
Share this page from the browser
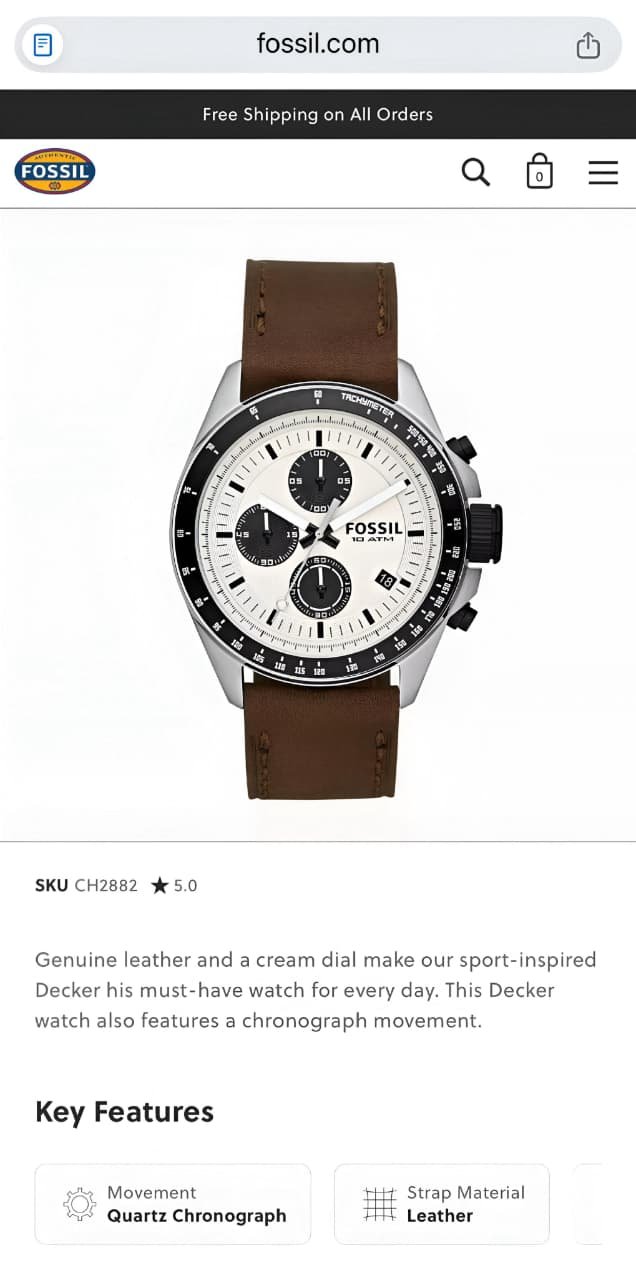(588, 45)
